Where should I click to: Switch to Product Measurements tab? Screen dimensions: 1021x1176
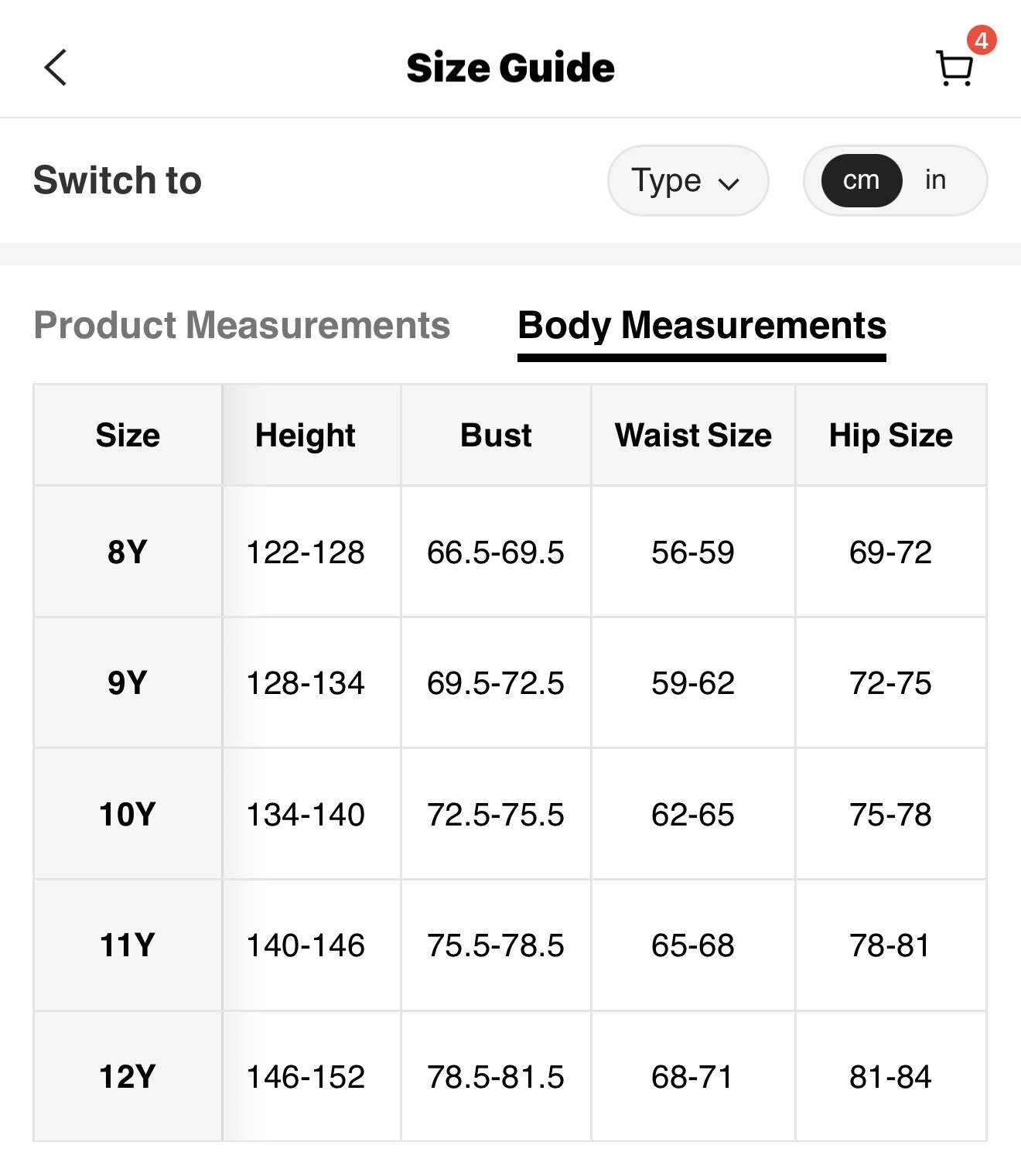pyautogui.click(x=241, y=325)
